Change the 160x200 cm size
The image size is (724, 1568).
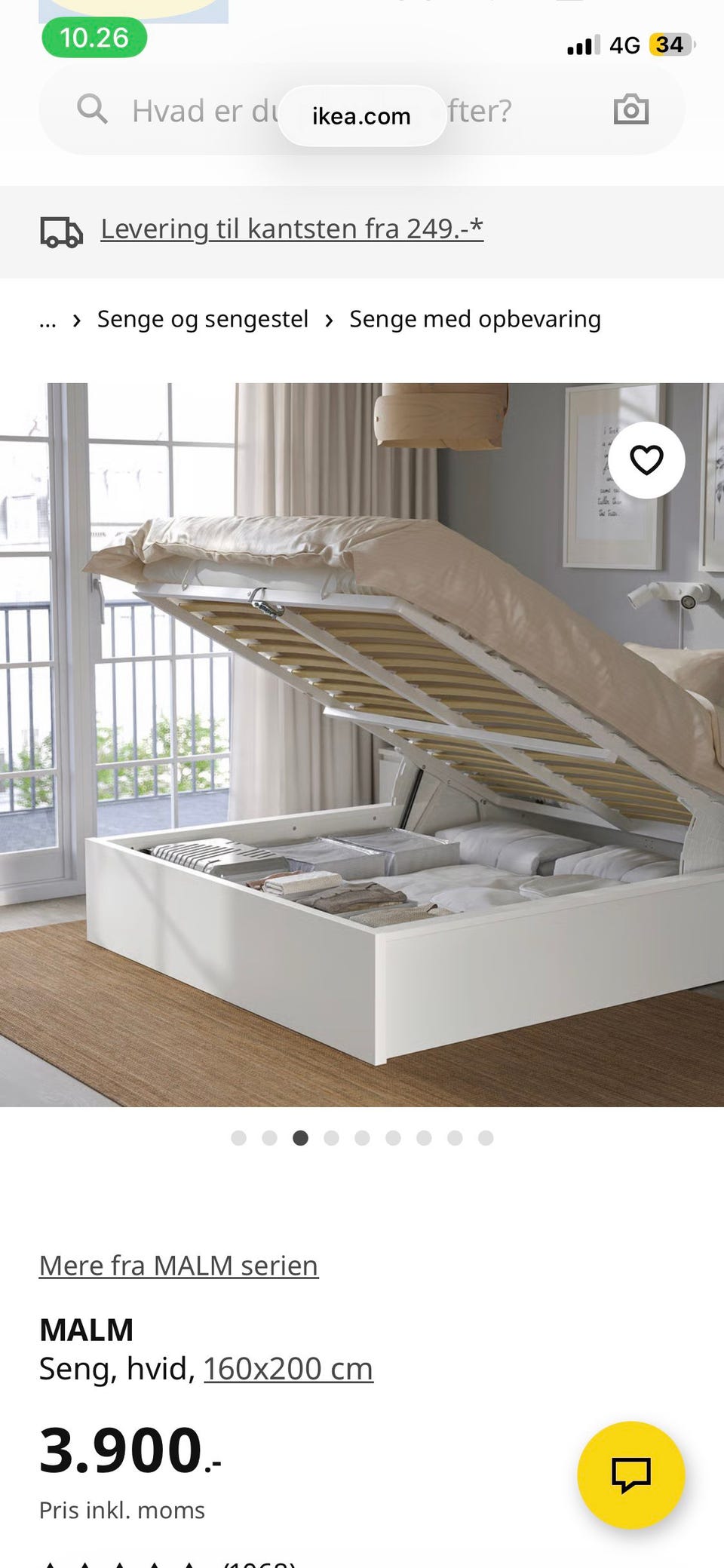click(288, 1368)
